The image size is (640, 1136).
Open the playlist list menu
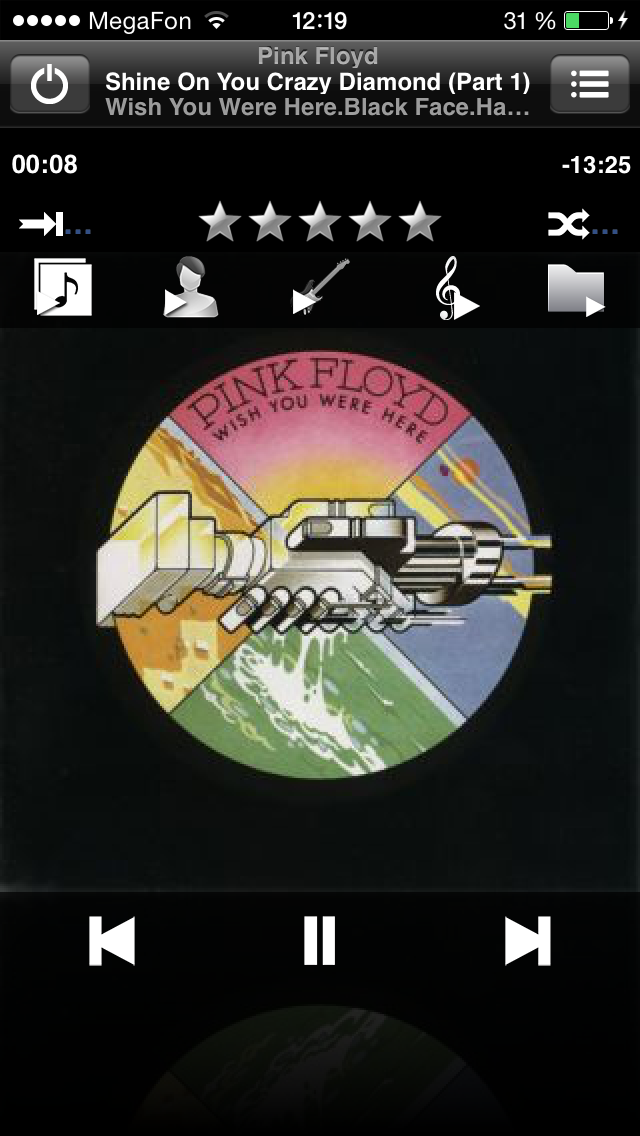point(589,84)
